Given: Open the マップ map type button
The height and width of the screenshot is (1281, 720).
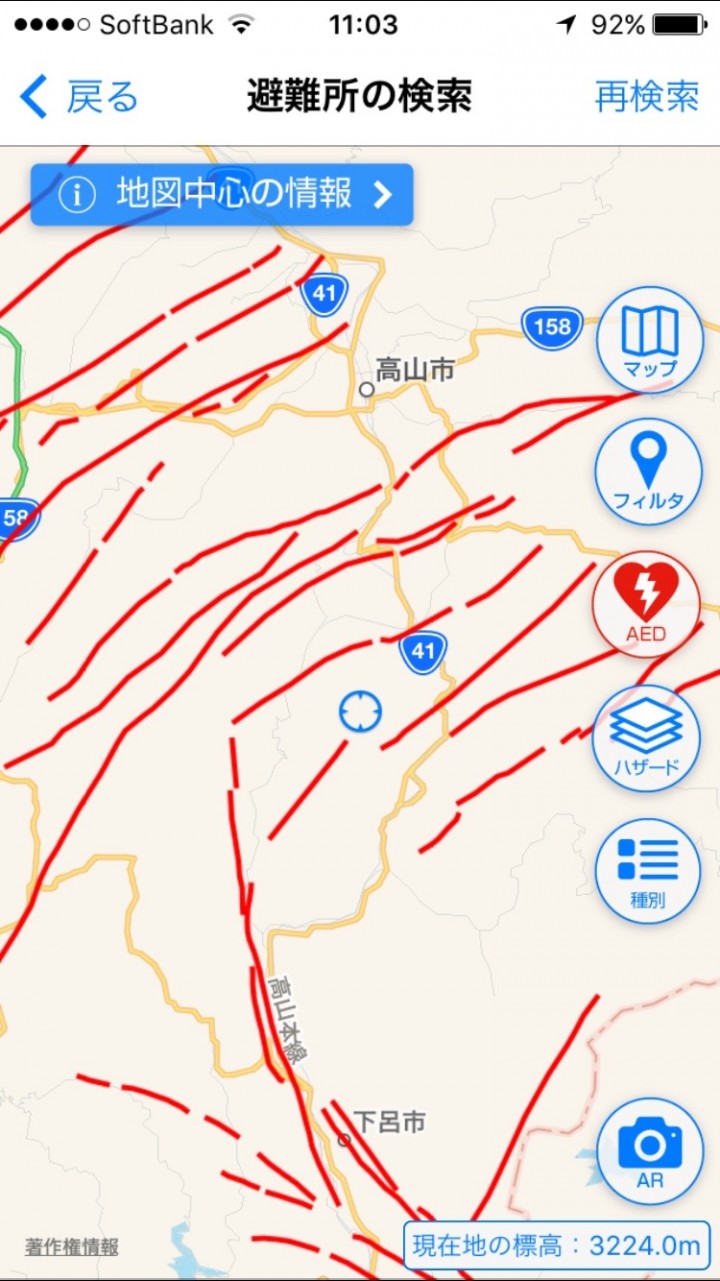Looking at the screenshot, I should click(x=650, y=341).
